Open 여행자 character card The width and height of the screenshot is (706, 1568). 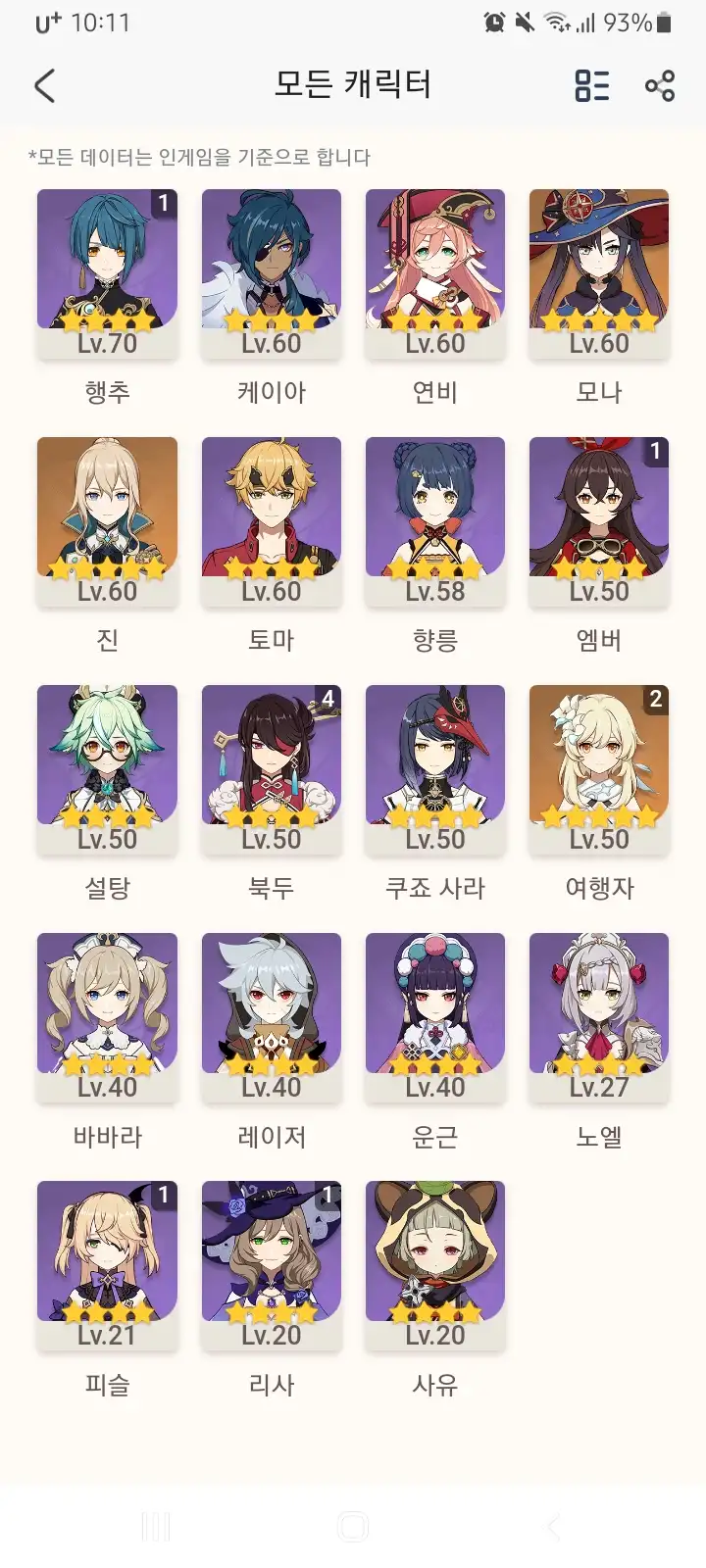[599, 770]
